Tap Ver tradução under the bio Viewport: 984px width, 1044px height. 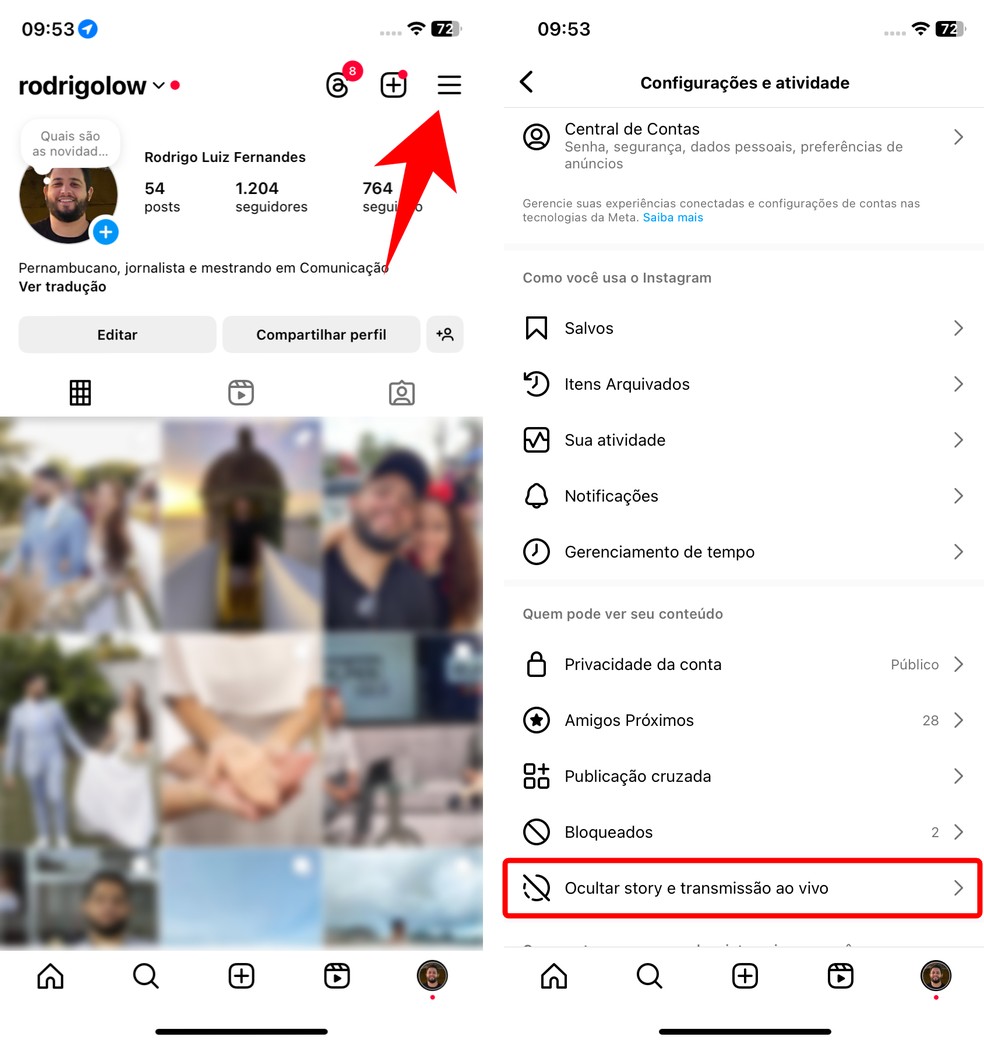coord(62,287)
